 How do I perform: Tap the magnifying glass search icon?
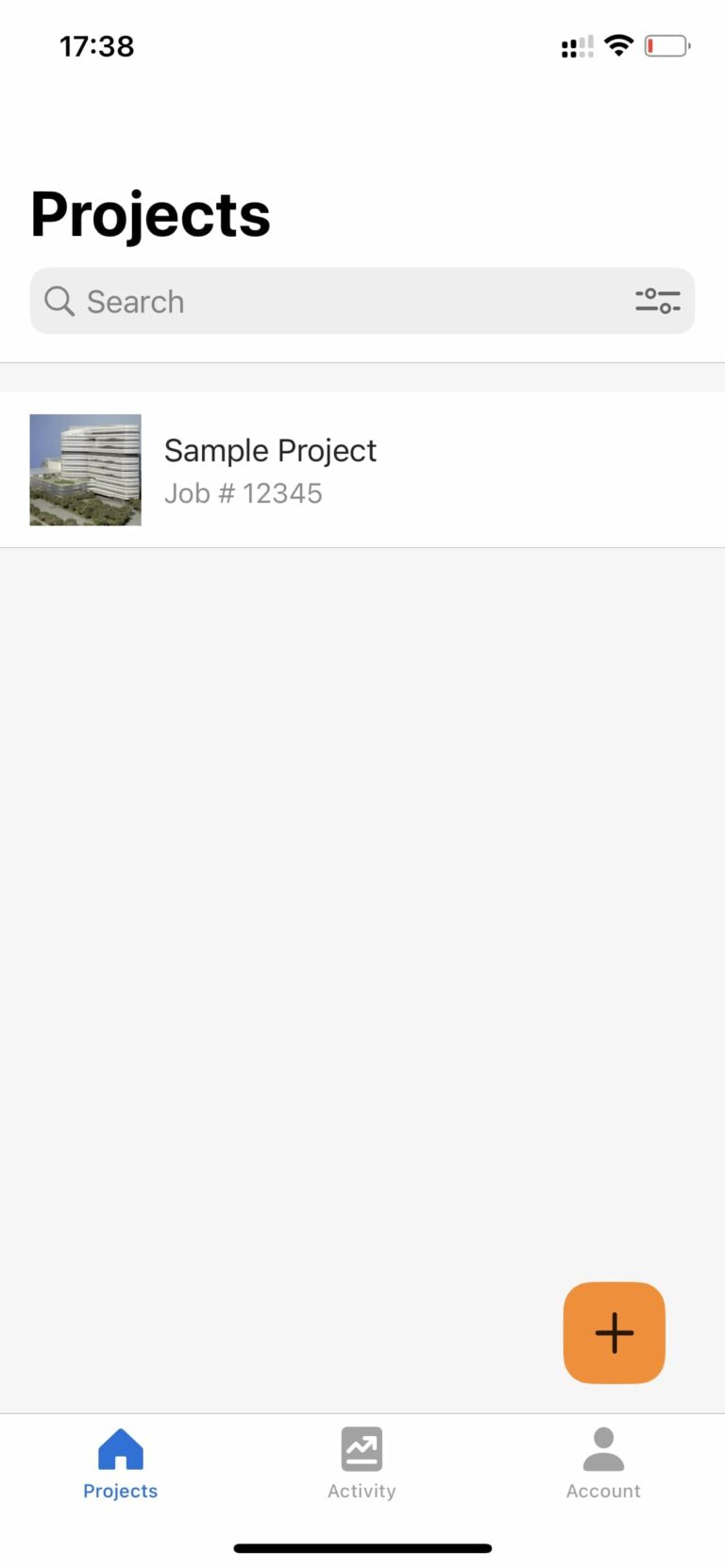(59, 301)
